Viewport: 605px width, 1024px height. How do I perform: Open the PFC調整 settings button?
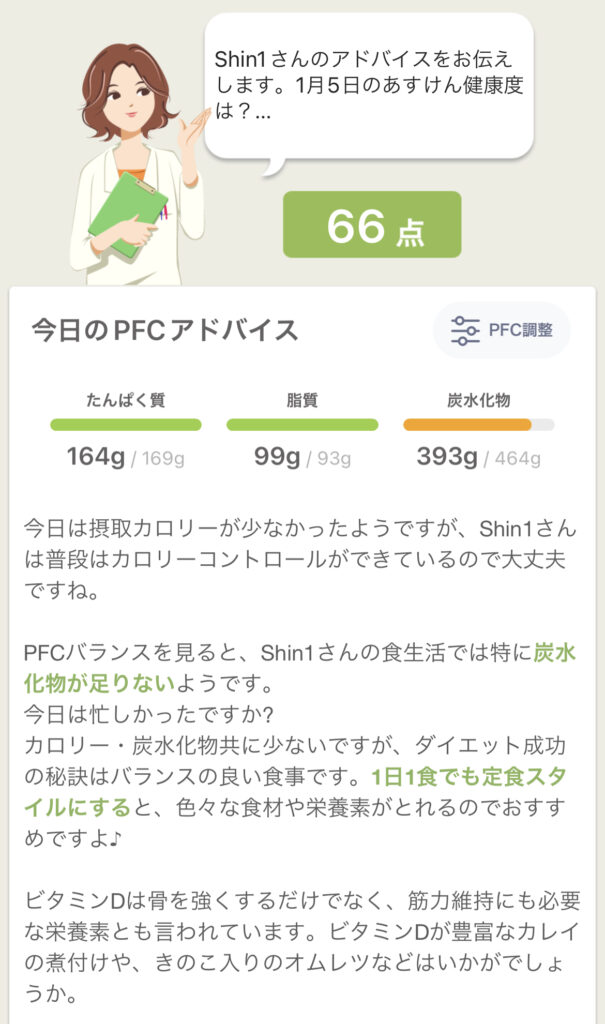(502, 330)
